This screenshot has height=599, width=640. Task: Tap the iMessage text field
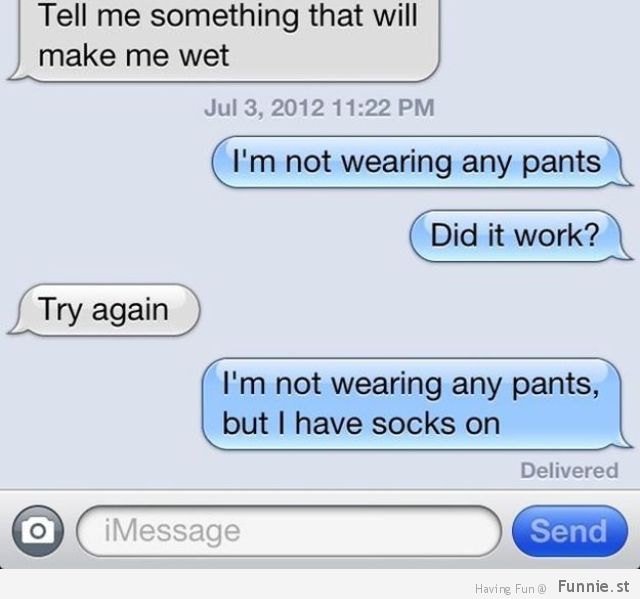[288, 530]
